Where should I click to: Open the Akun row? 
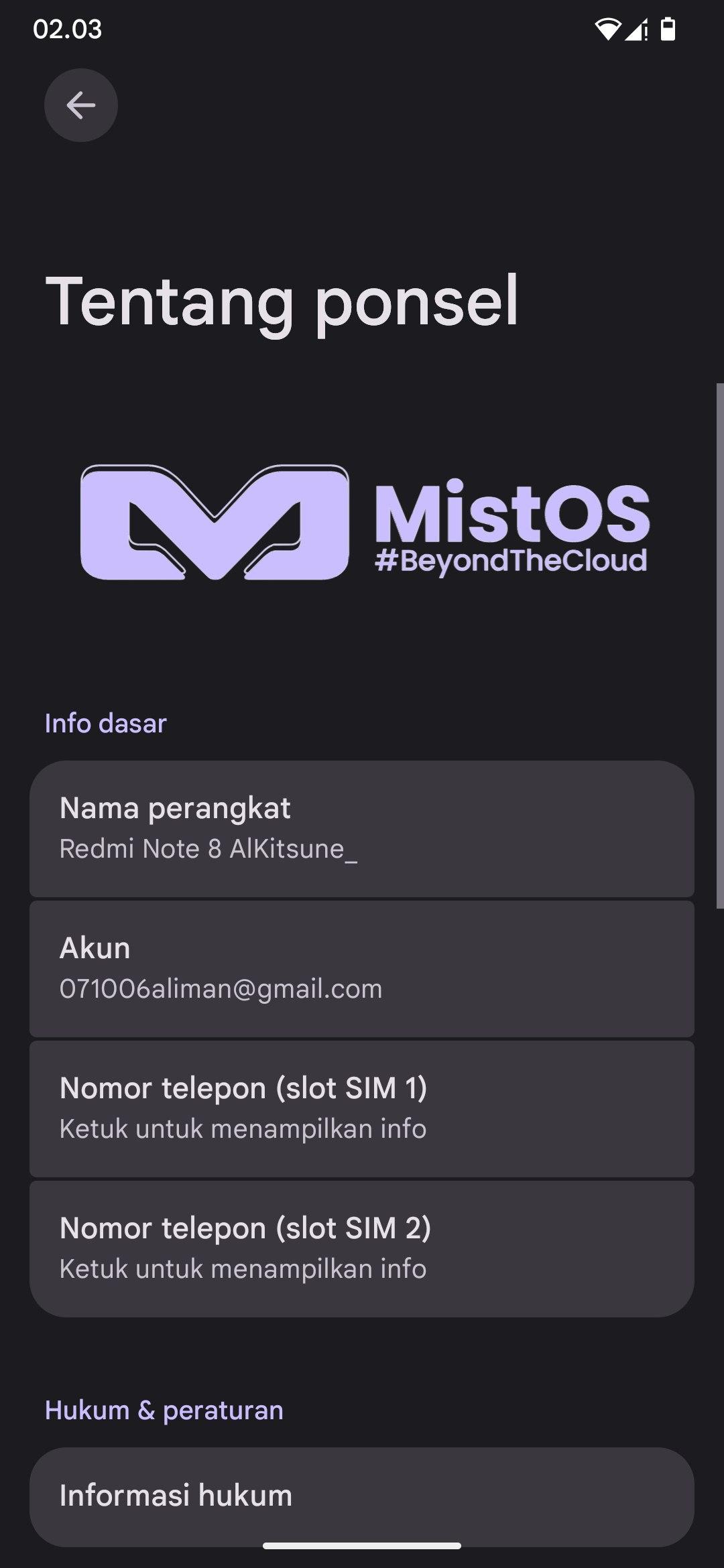pyautogui.click(x=362, y=968)
